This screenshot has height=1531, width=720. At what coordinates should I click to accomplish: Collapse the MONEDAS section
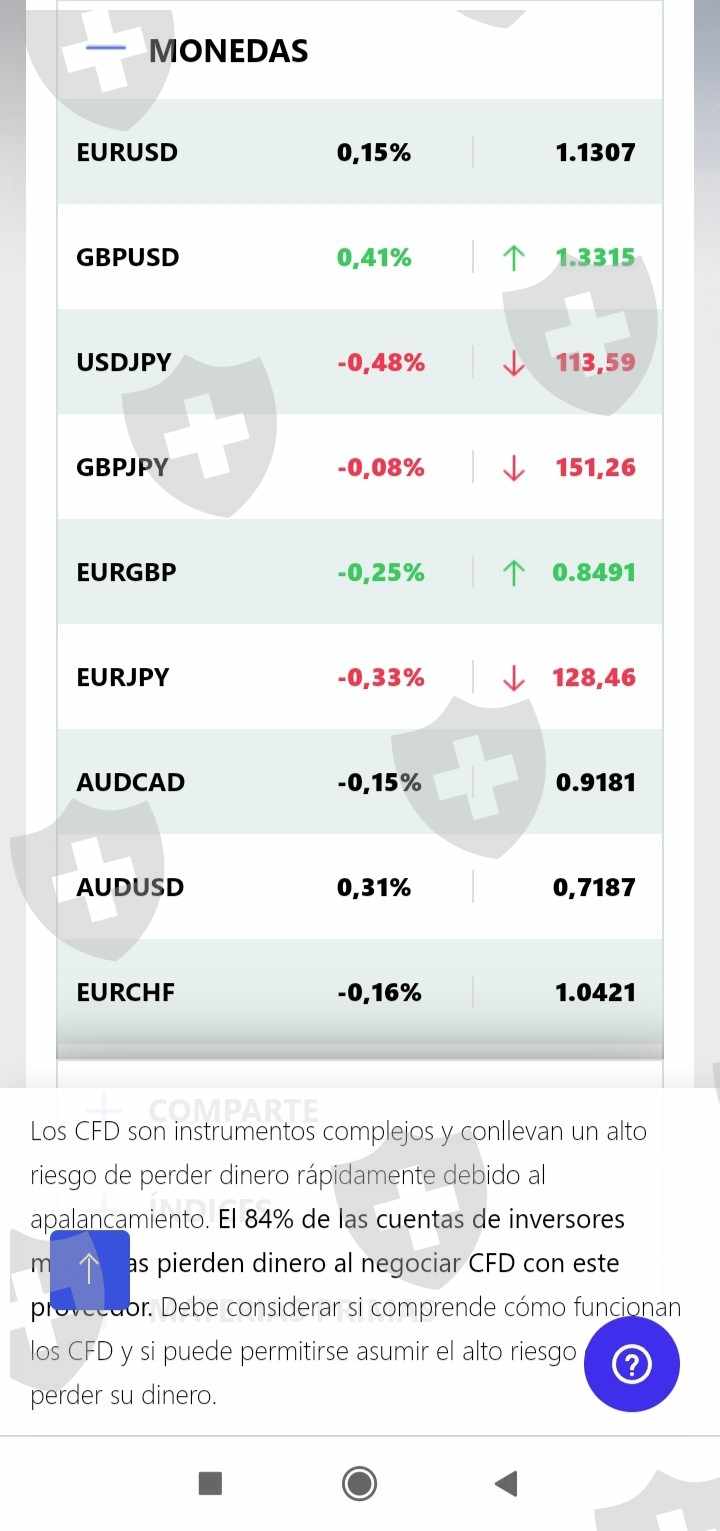[106, 49]
